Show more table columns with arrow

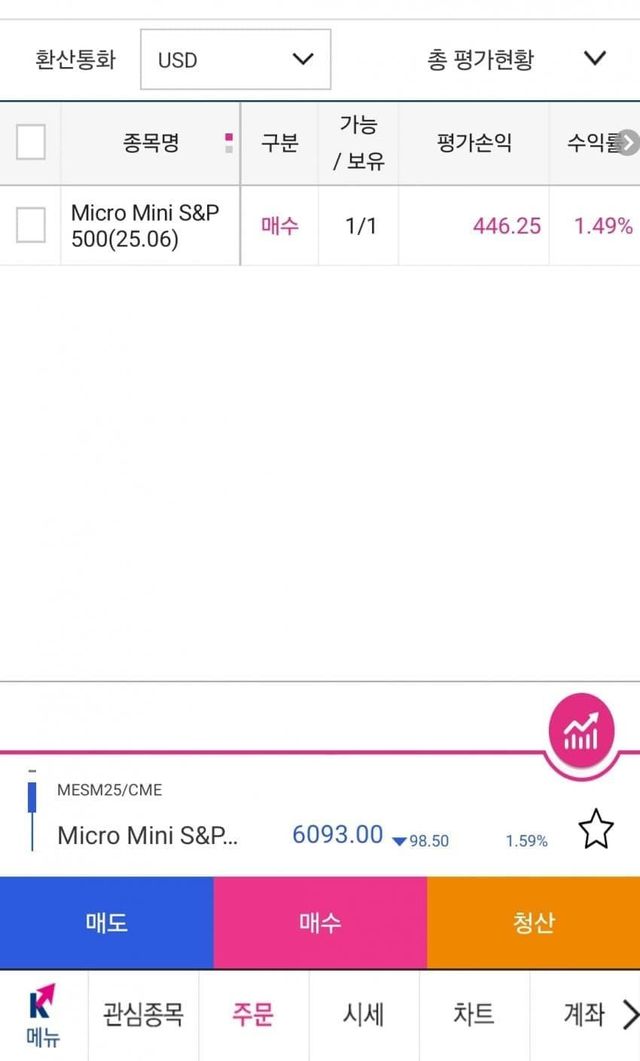click(628, 143)
